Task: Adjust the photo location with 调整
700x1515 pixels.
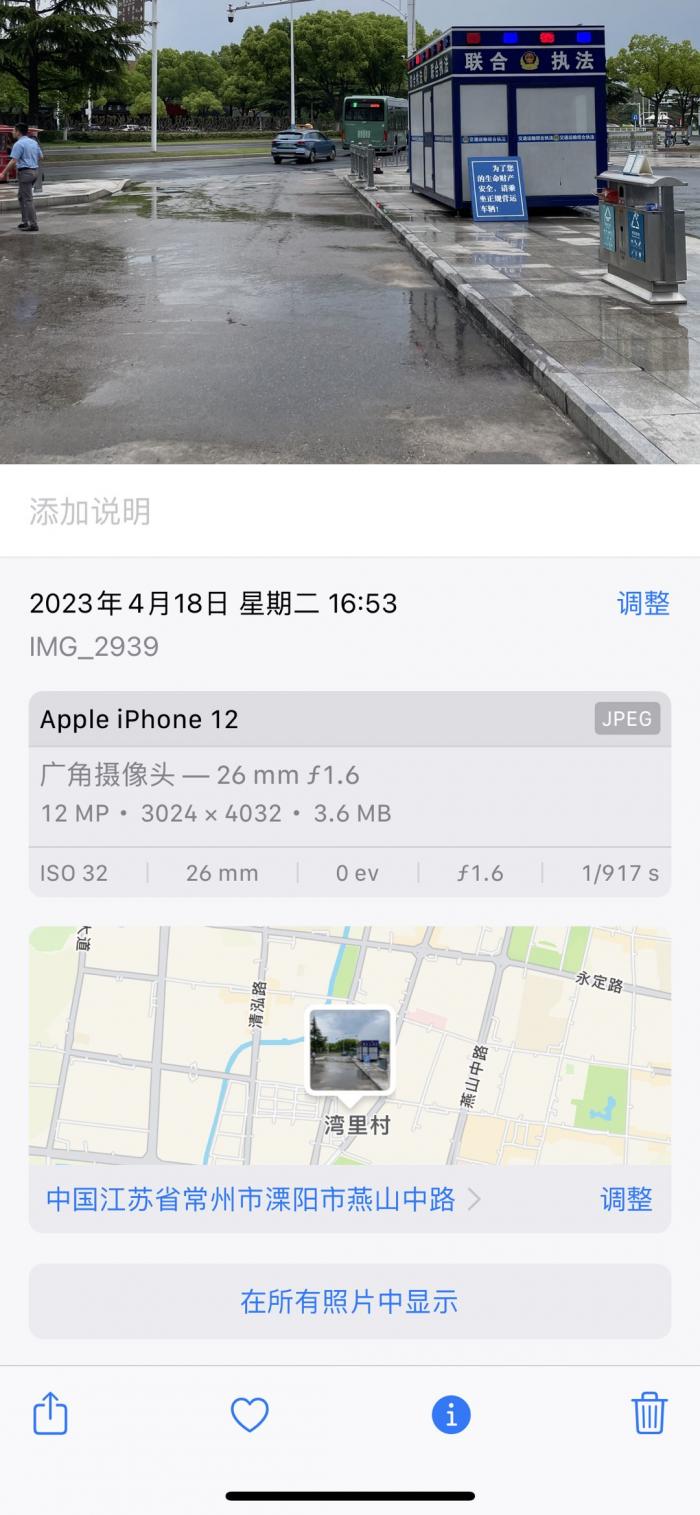Action: pos(626,1199)
